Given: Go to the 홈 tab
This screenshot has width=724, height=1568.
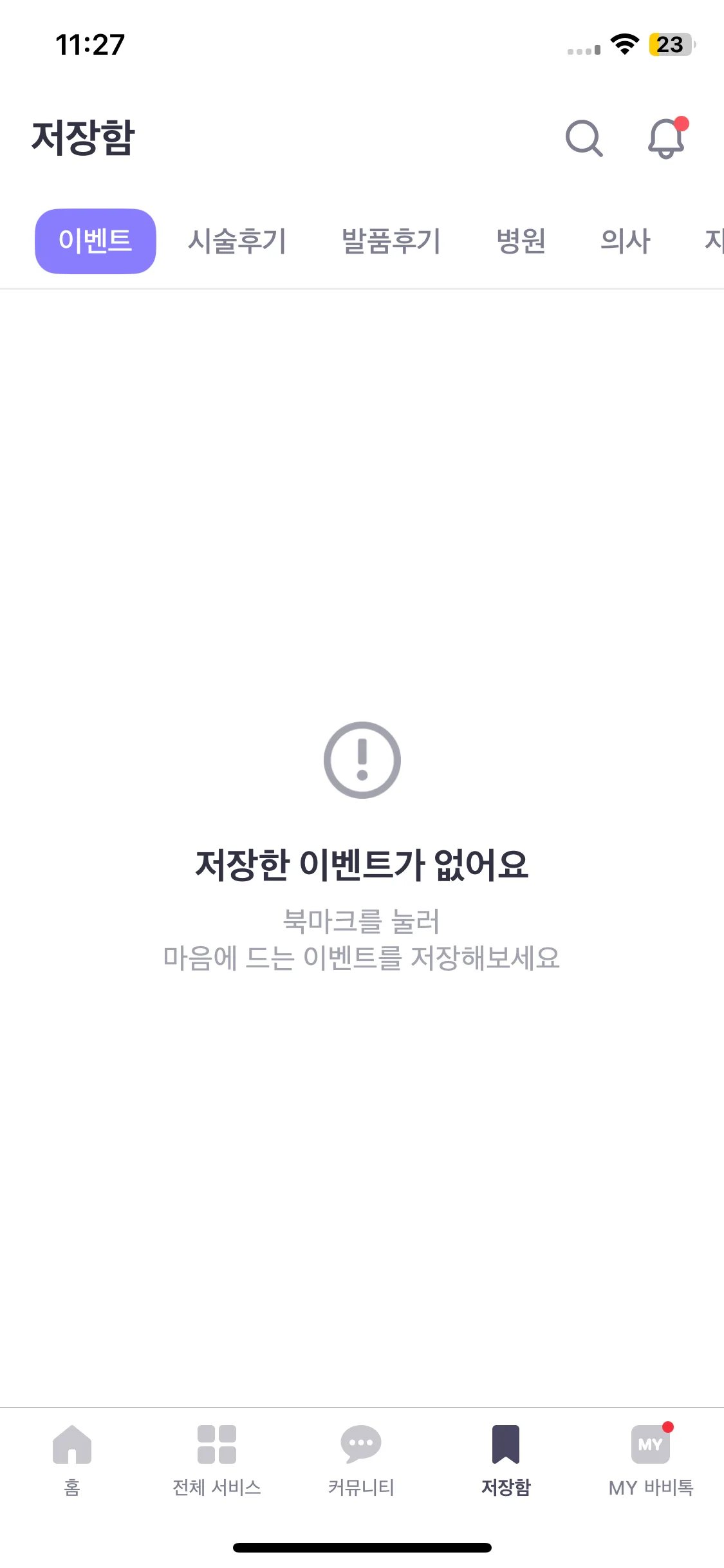Looking at the screenshot, I should pos(72,1460).
